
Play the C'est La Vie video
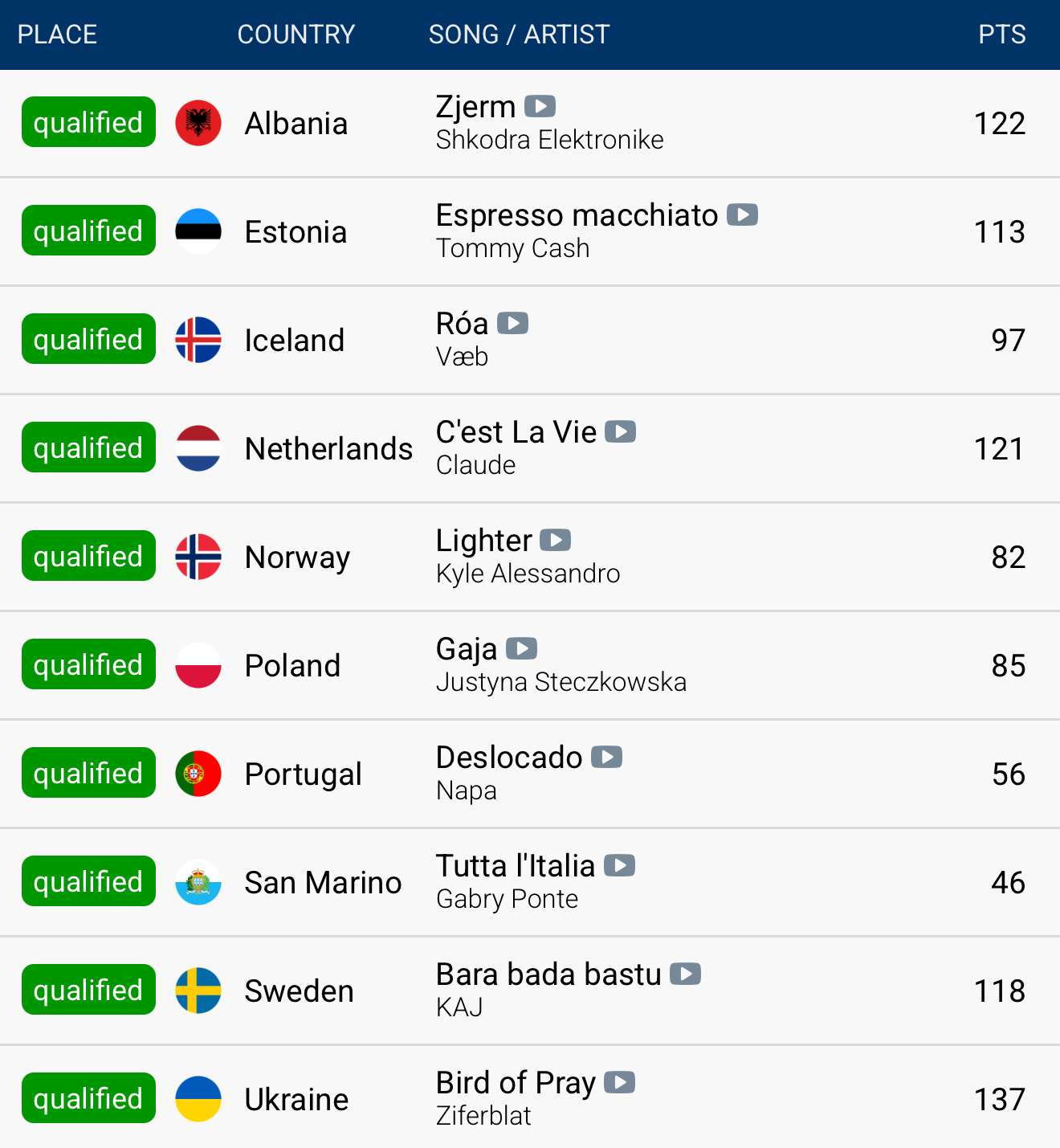620,431
